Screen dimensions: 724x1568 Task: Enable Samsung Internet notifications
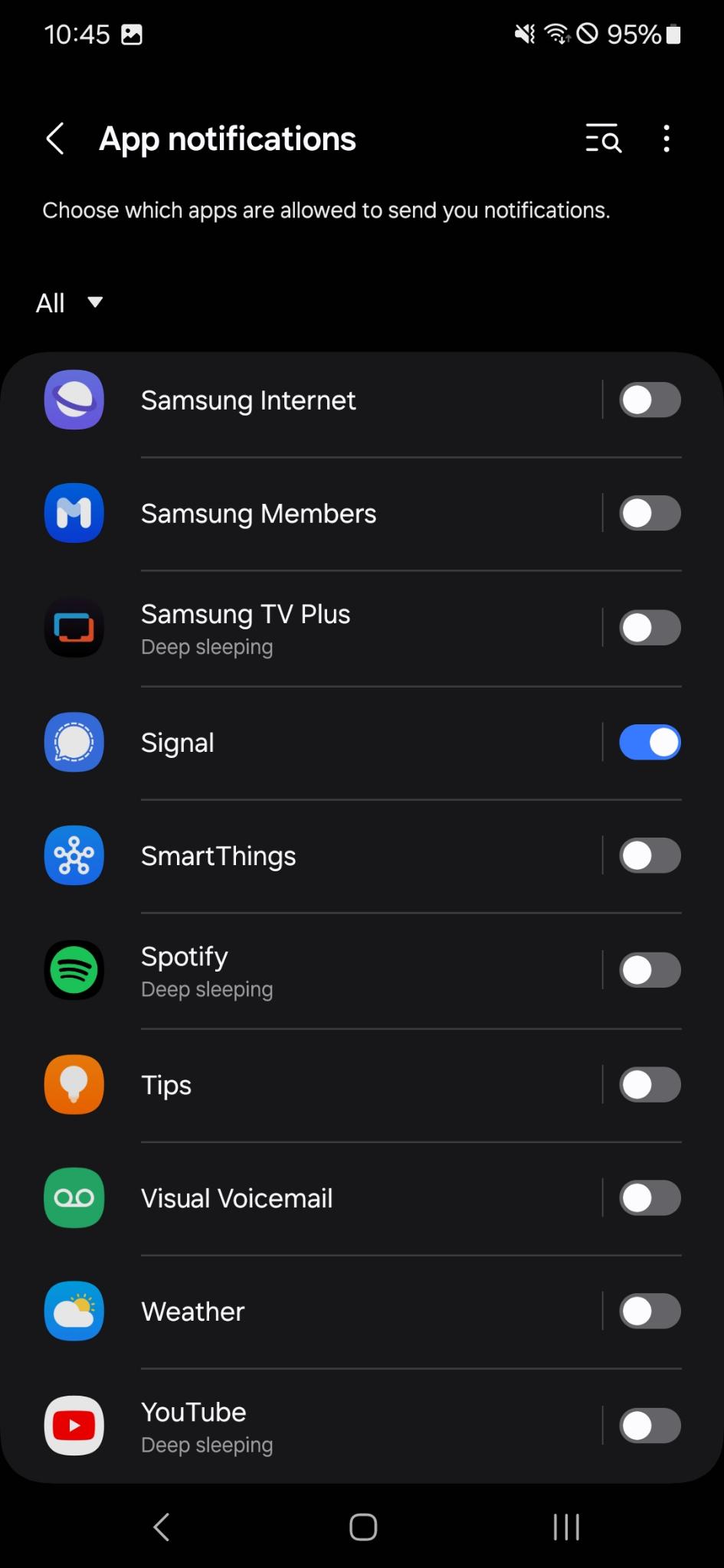pyautogui.click(x=650, y=400)
